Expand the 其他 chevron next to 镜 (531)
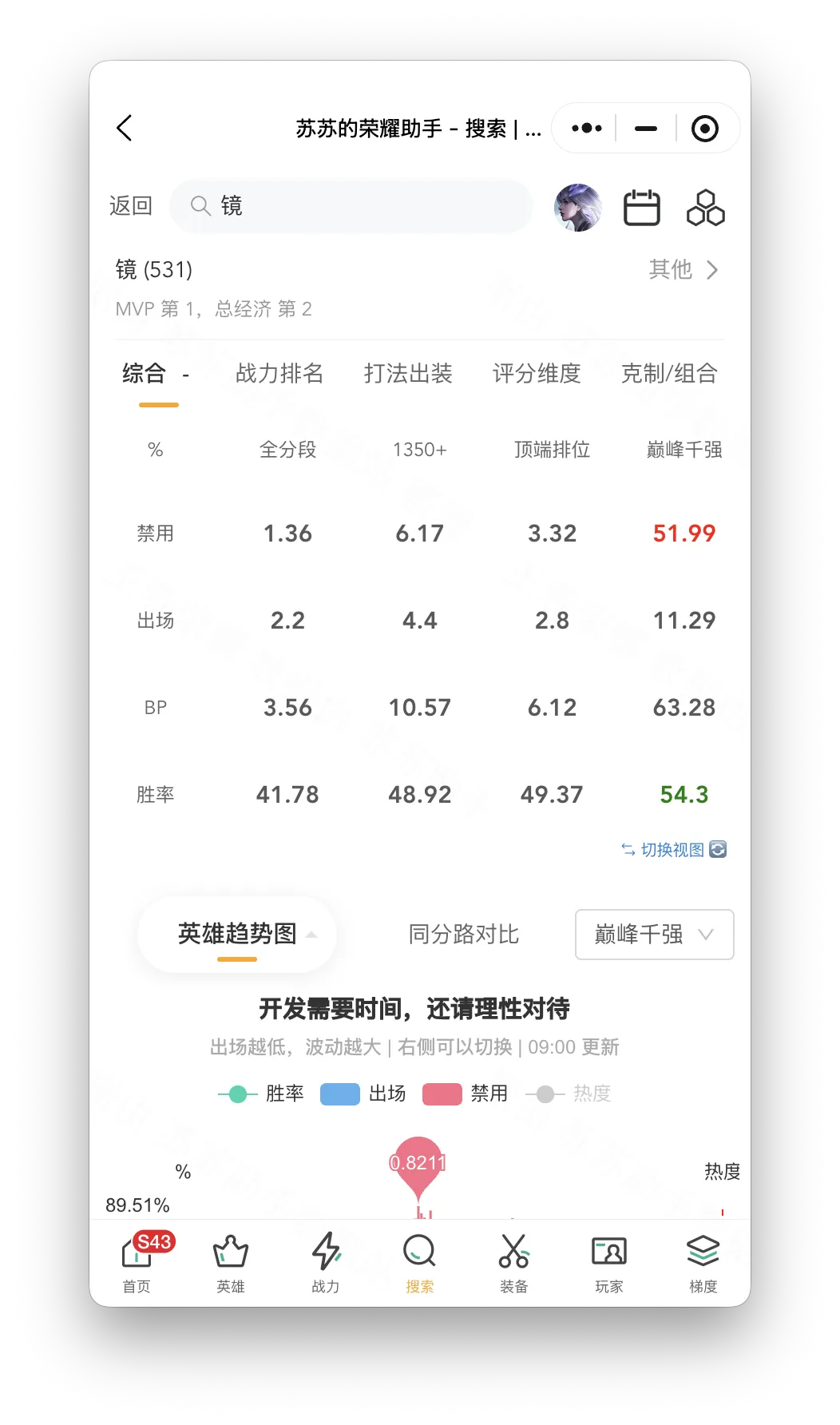 pos(683,270)
